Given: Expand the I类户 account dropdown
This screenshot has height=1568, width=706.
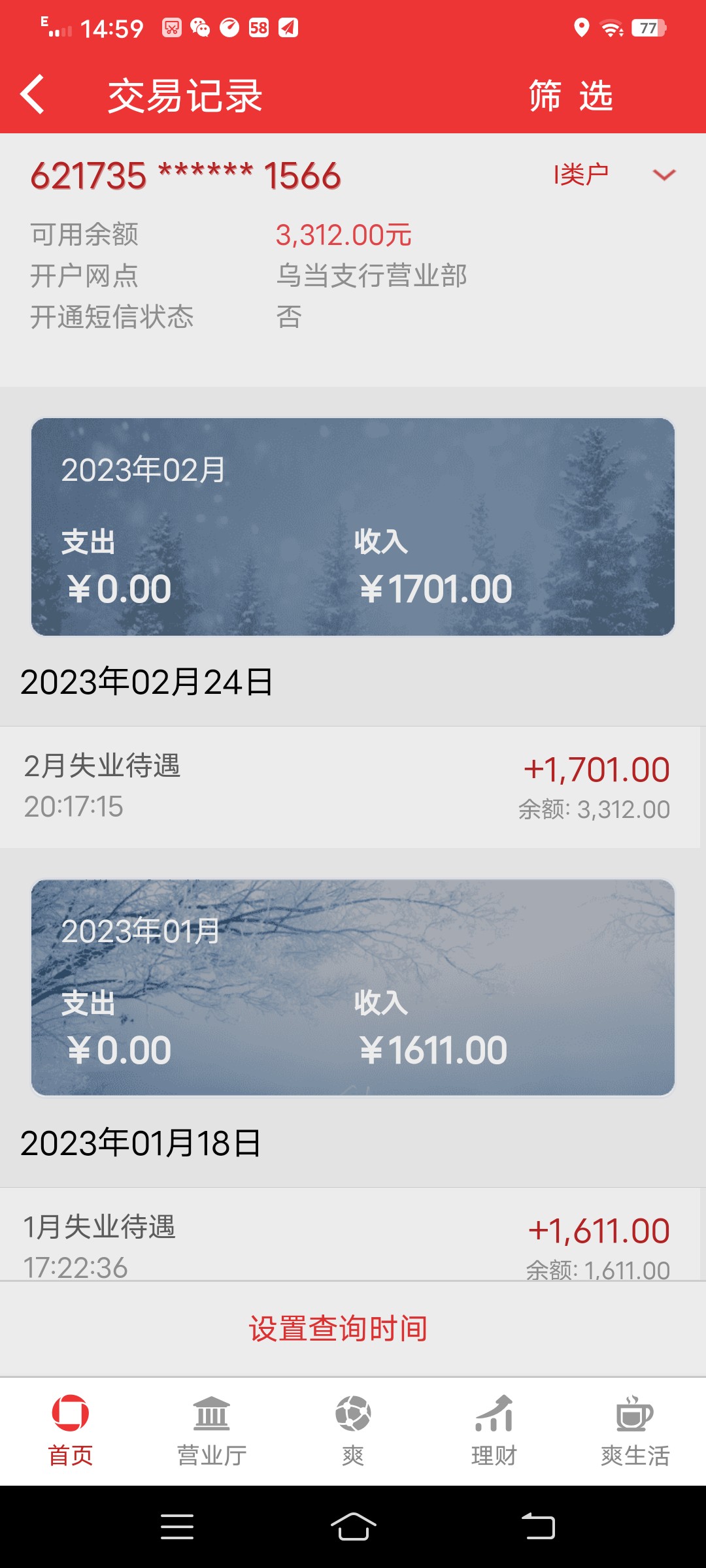Looking at the screenshot, I should tap(664, 175).
